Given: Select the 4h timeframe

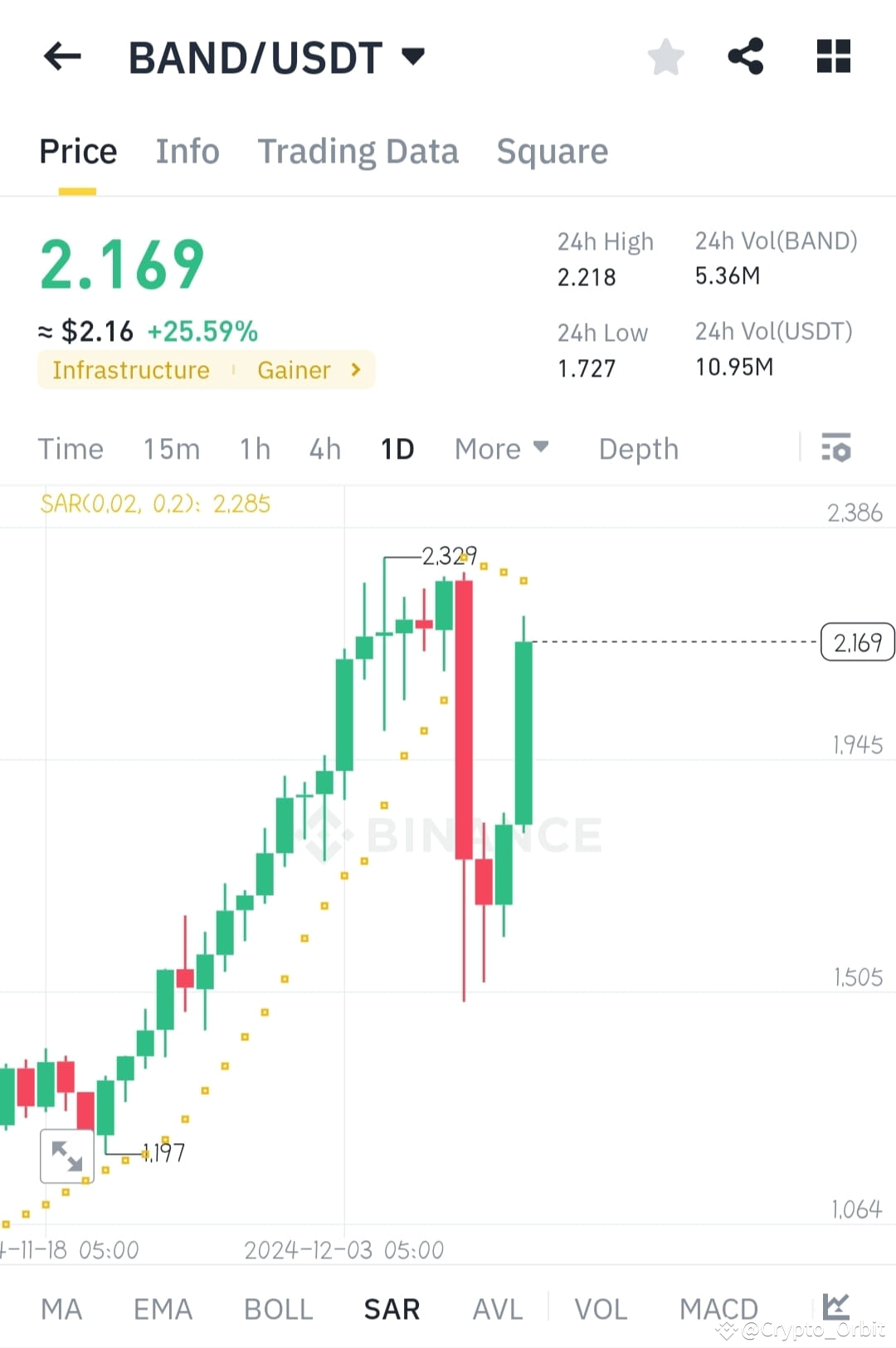Looking at the screenshot, I should click(x=324, y=449).
